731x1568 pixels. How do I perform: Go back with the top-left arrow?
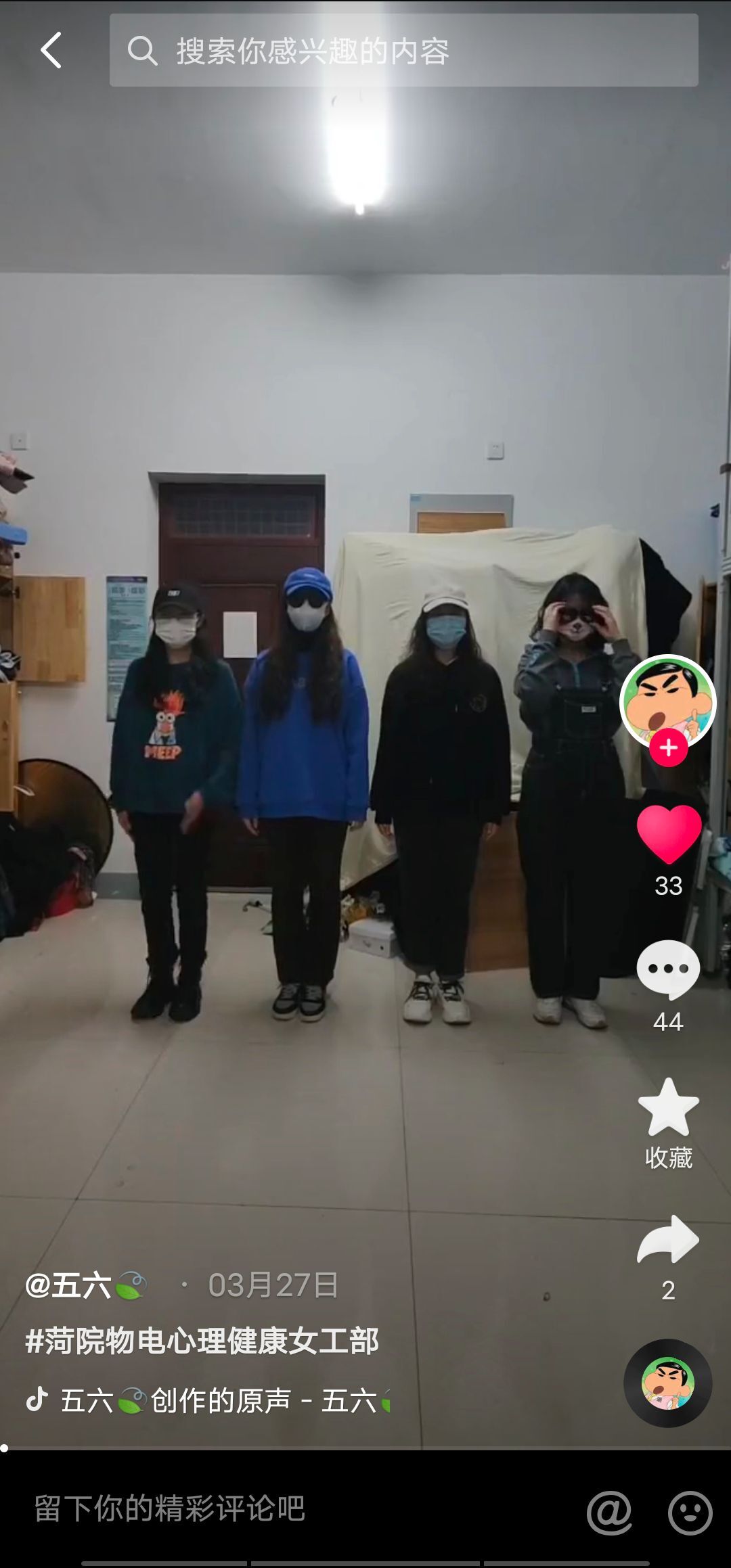tap(51, 50)
